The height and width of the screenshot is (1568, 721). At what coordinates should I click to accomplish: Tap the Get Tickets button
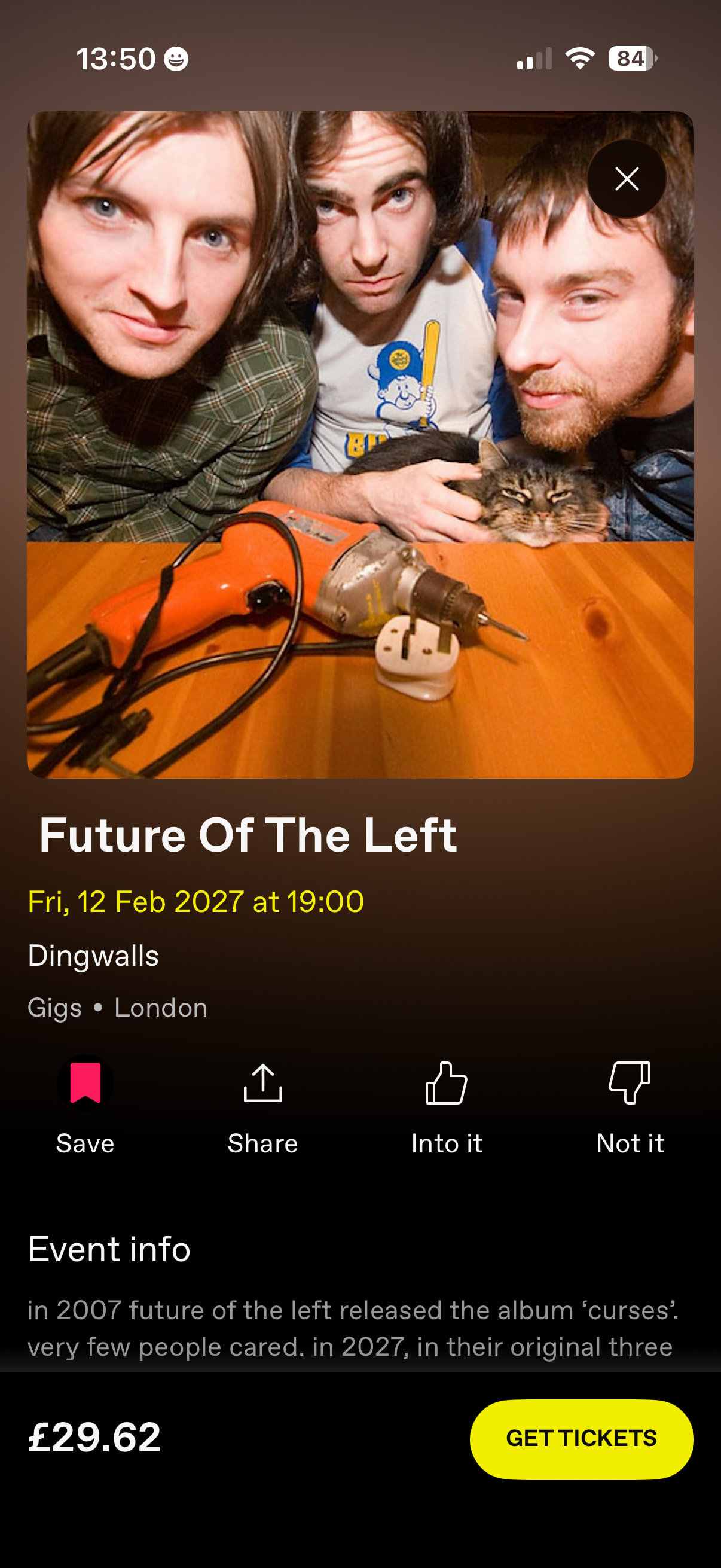(582, 1439)
